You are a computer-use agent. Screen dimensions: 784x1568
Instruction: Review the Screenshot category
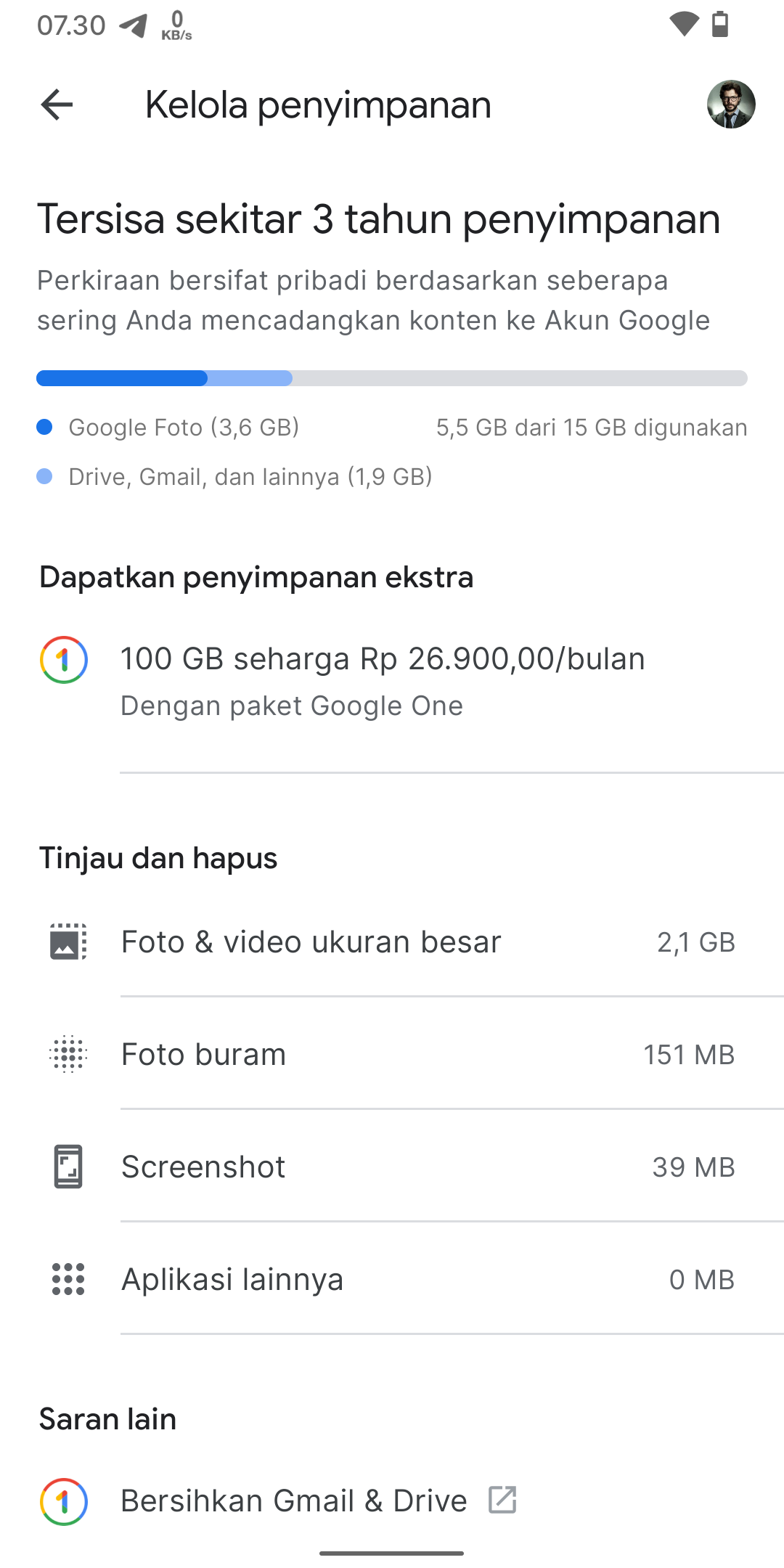pyautogui.click(x=392, y=1167)
